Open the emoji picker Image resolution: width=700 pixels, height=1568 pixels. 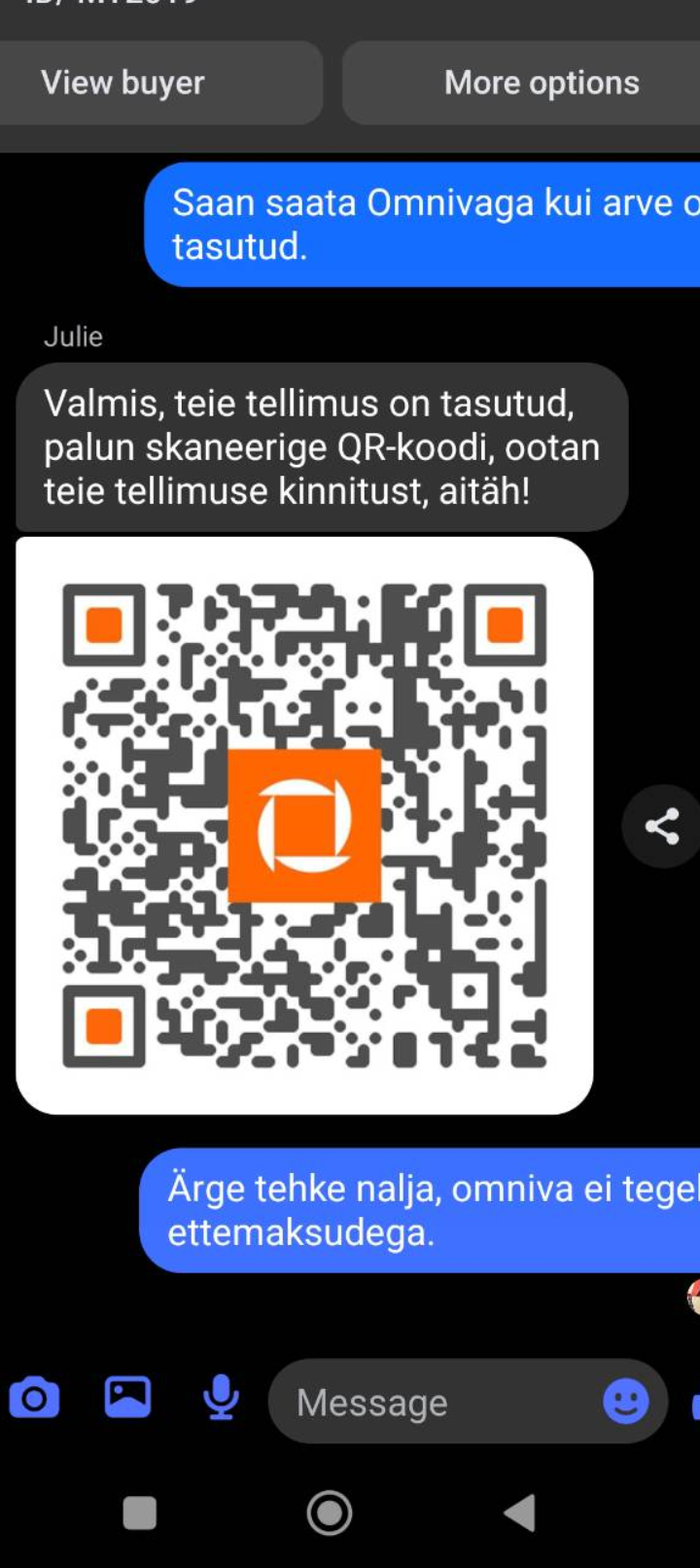[x=625, y=1402]
